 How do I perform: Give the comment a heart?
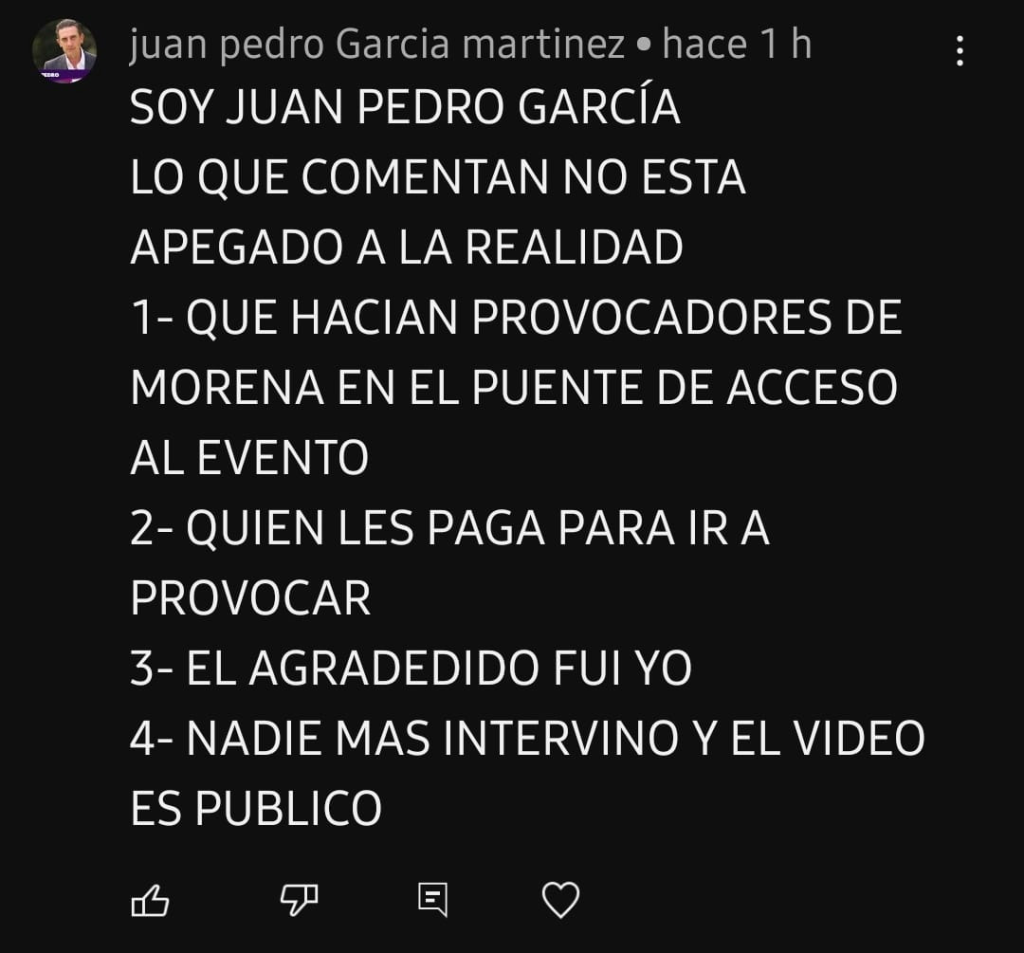(560, 900)
